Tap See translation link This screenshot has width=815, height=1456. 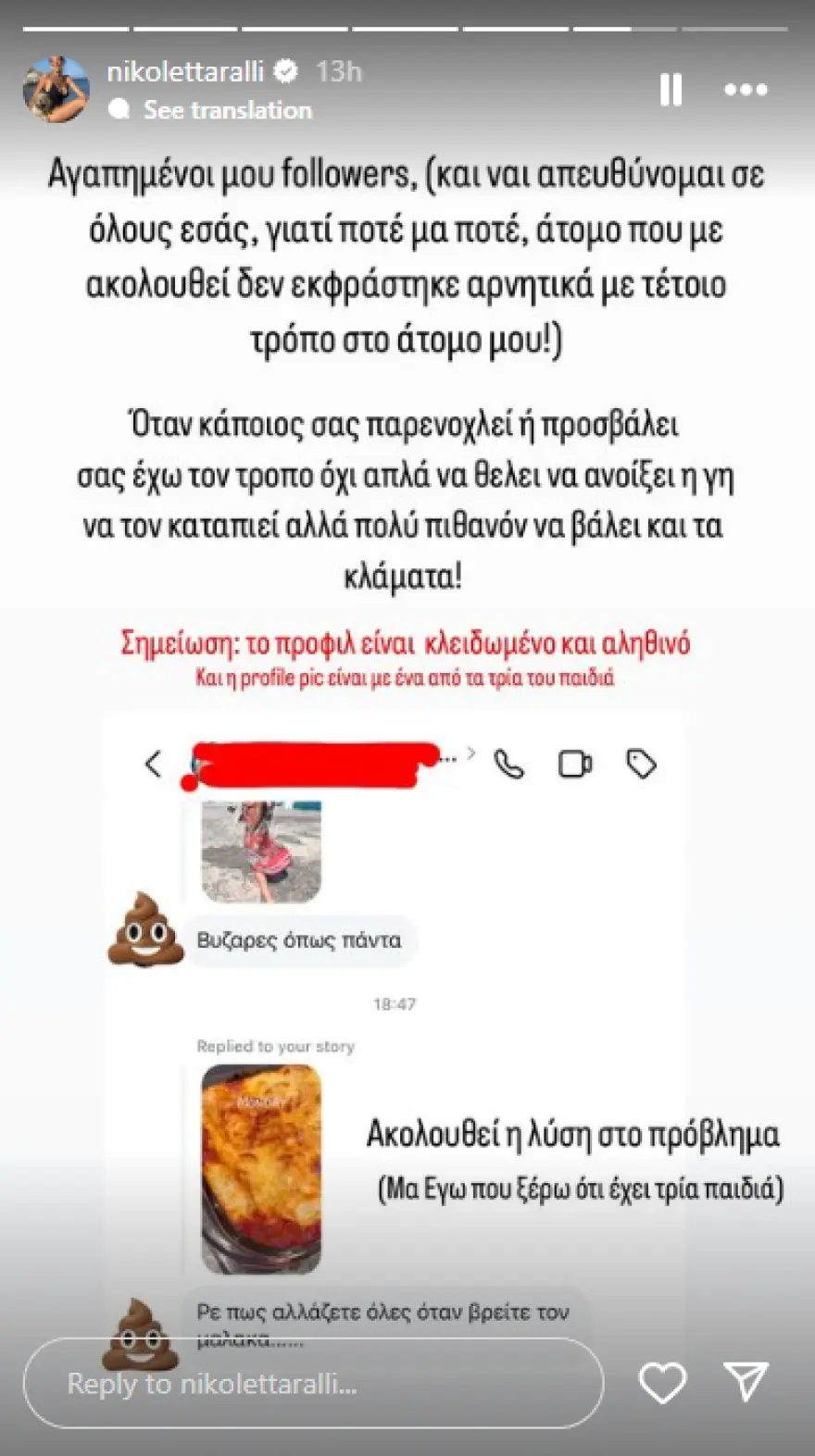click(x=227, y=110)
